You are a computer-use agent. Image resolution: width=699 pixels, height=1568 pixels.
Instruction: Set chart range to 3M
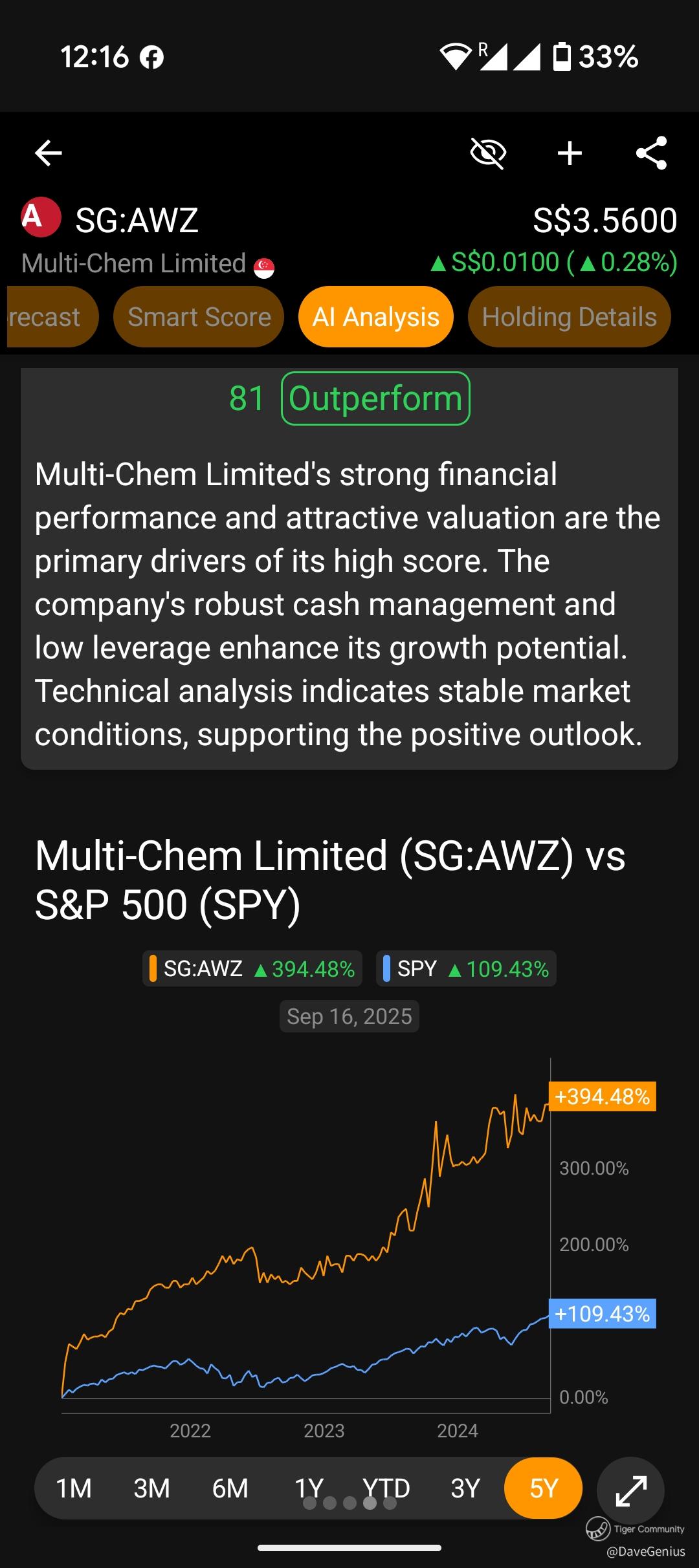pos(151,1488)
